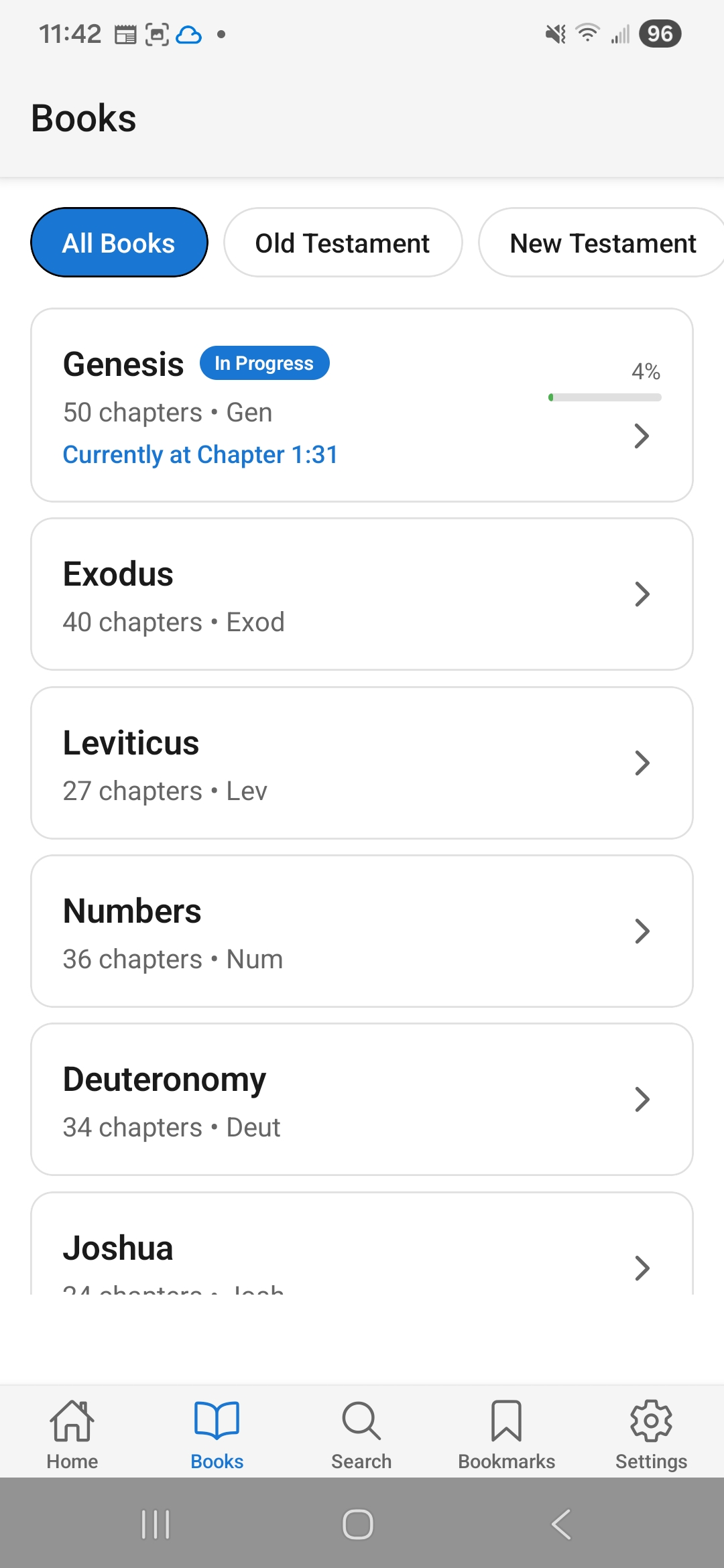Tap the system recent apps button
Viewport: 724px width, 1568px height.
pos(156,1524)
